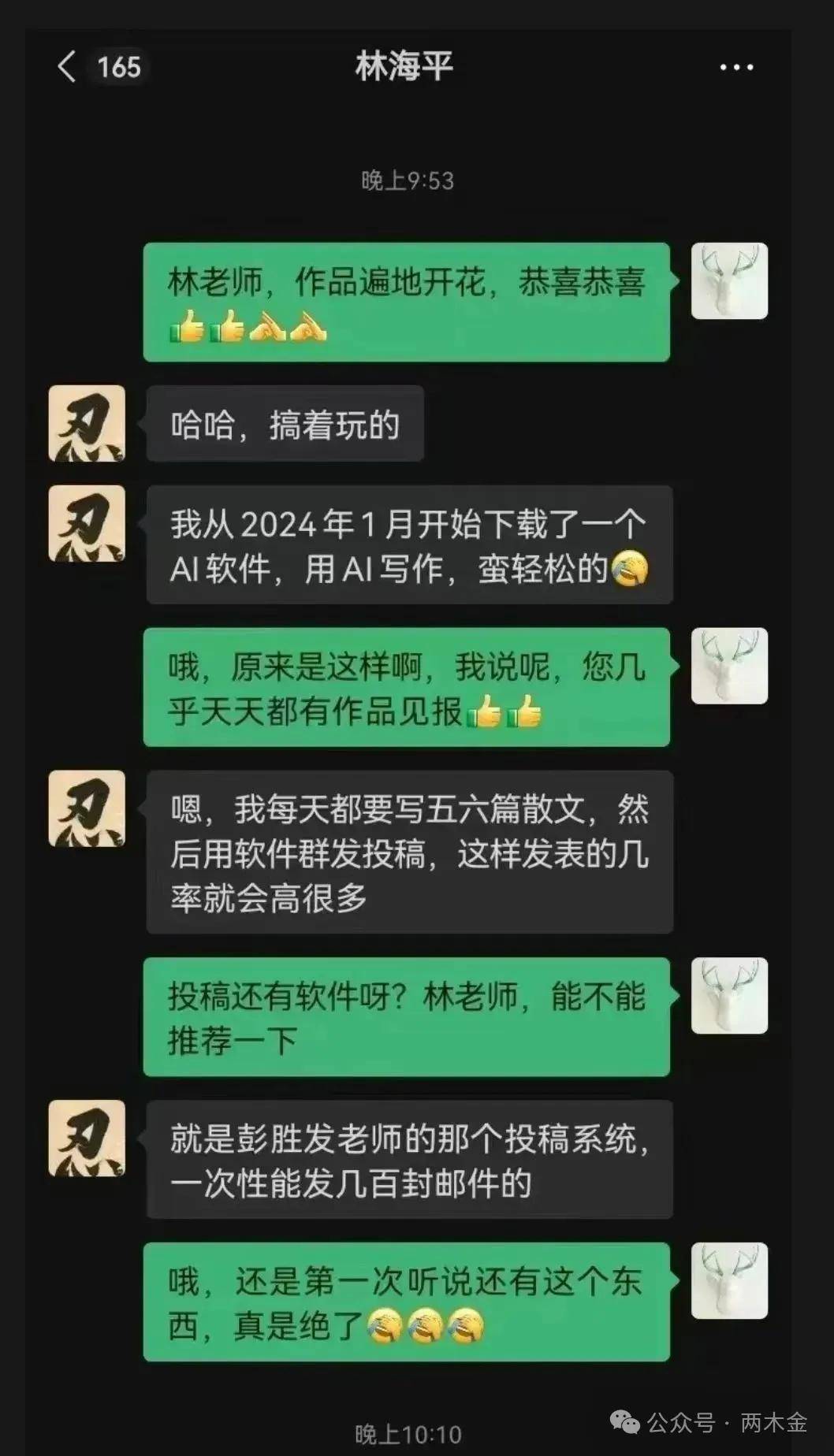Tap the deer avatar beside '林老师，作品遍地开花'
Screen dimensions: 834x1456
[729, 281]
